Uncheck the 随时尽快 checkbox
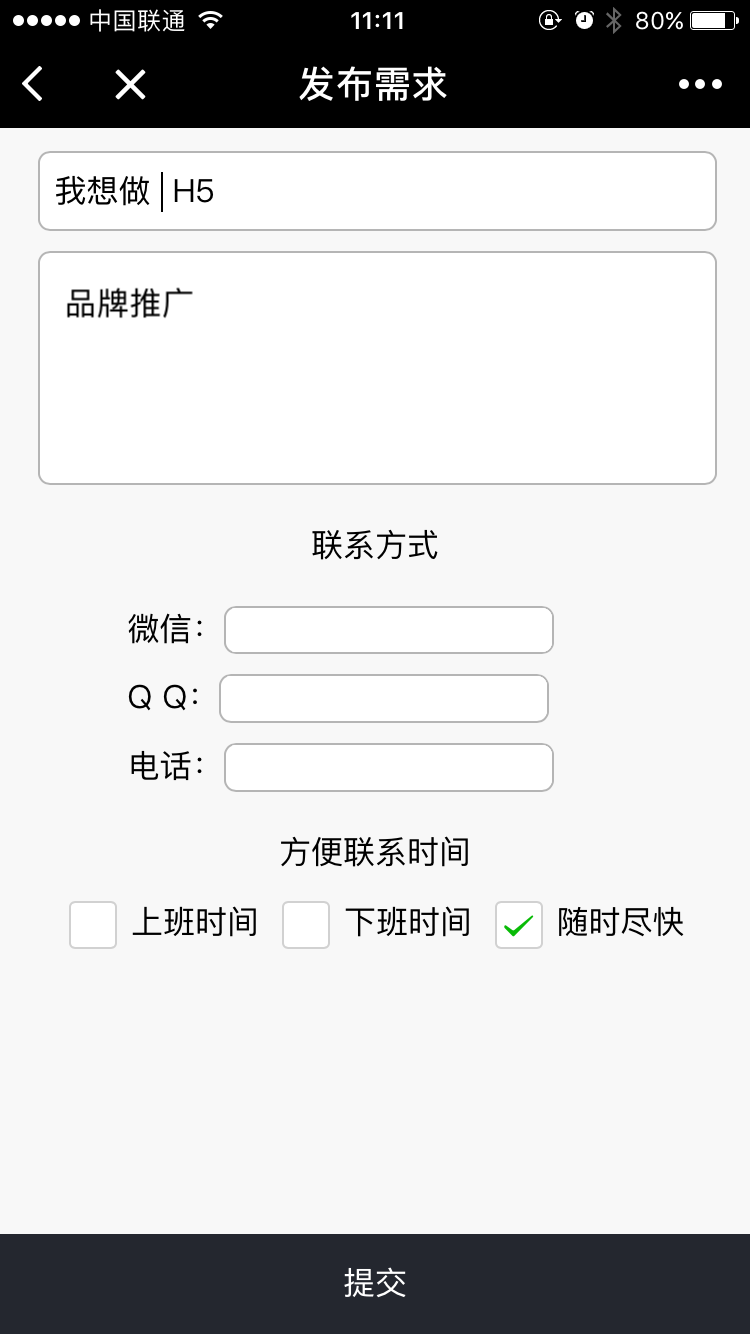The height and width of the screenshot is (1334, 750). (519, 924)
